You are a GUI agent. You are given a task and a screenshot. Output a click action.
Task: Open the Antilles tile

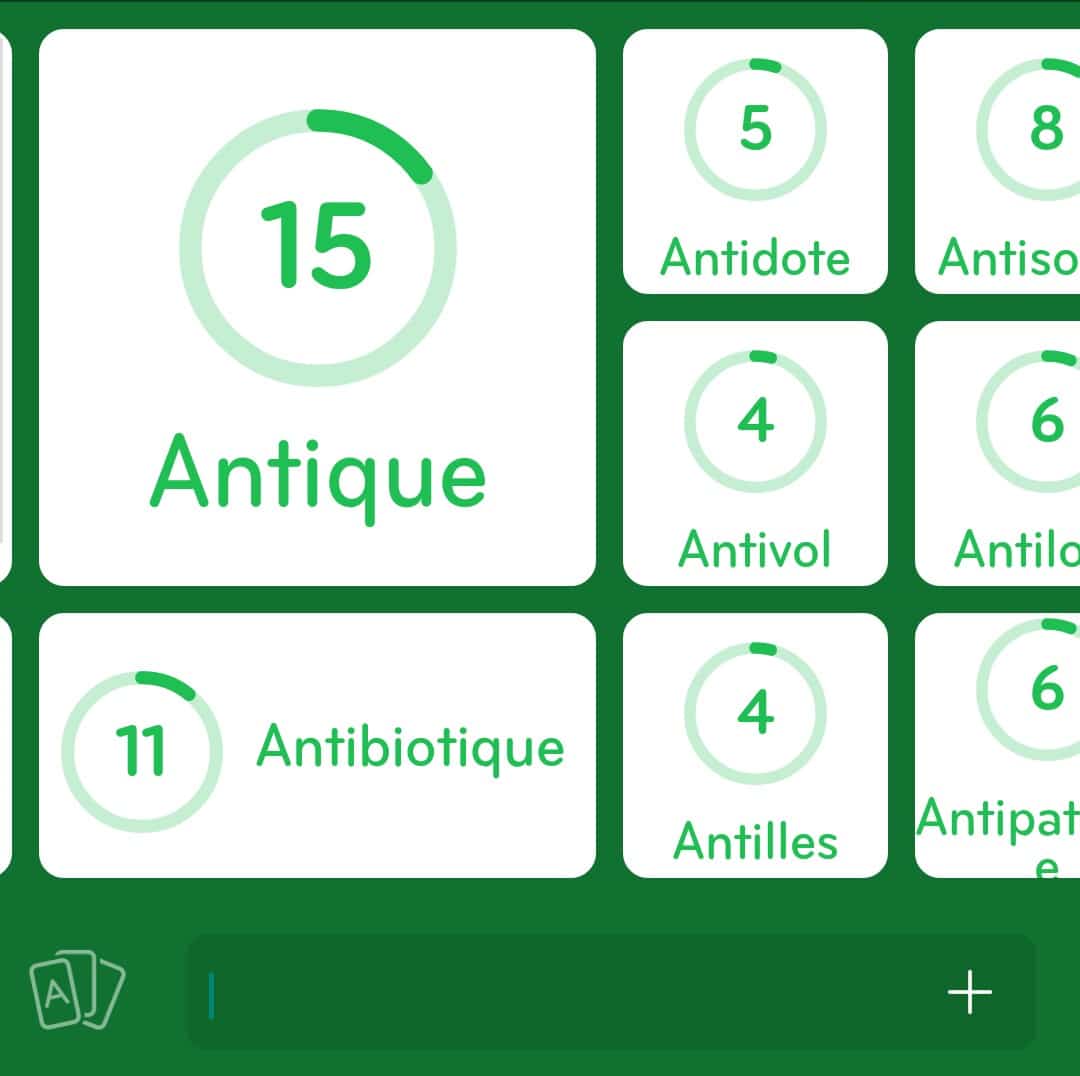click(755, 746)
